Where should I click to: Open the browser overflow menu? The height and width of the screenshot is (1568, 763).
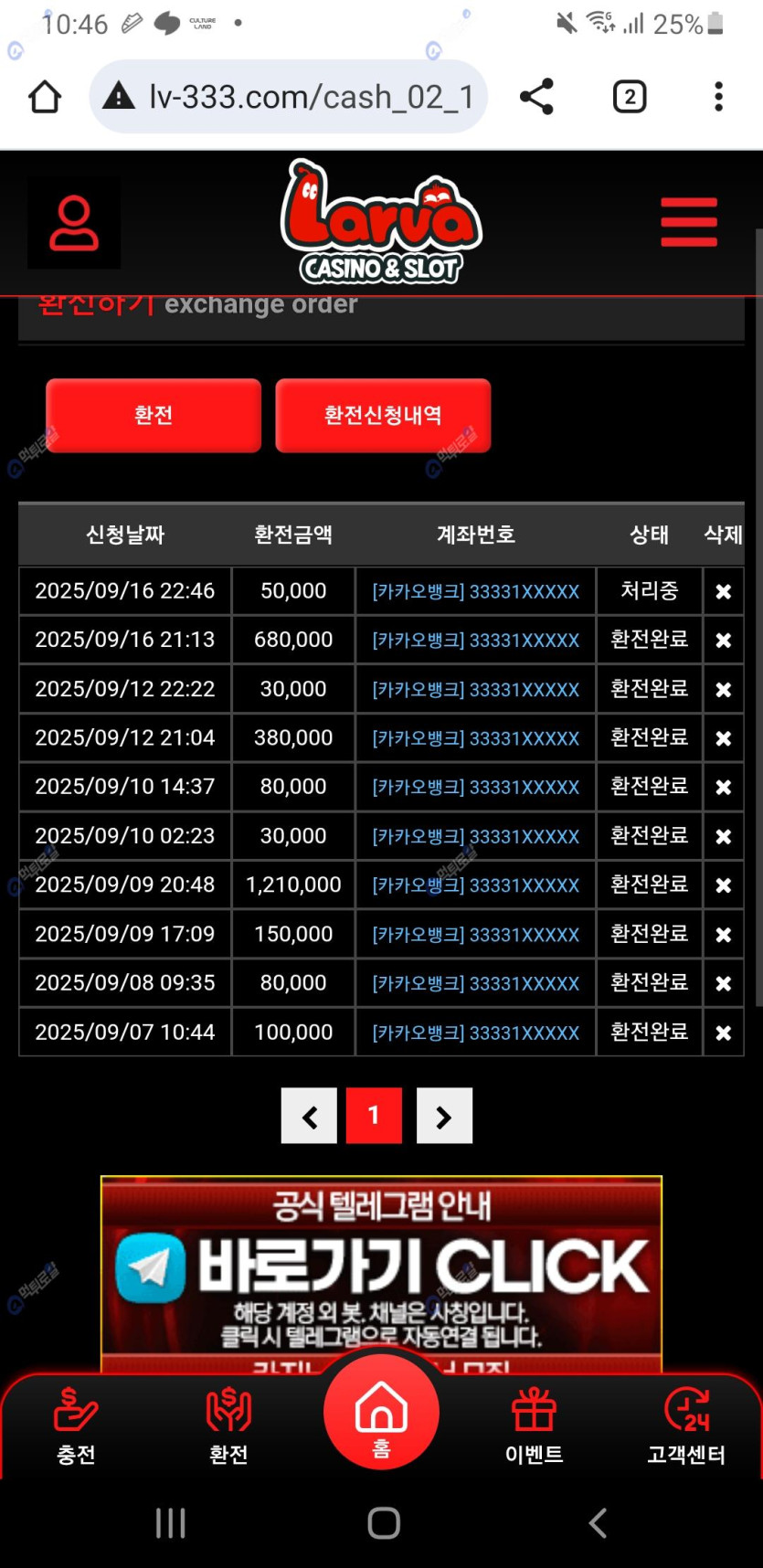click(x=718, y=97)
